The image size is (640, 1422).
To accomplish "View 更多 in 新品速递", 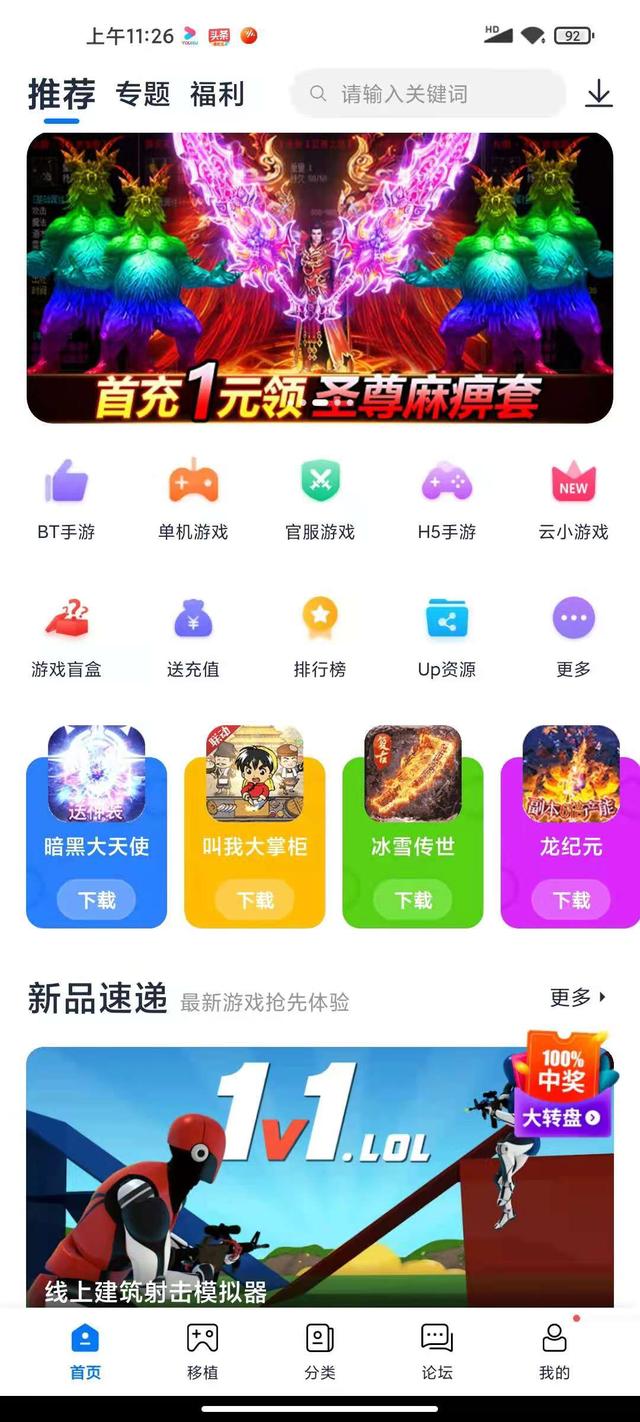I will coord(578,997).
